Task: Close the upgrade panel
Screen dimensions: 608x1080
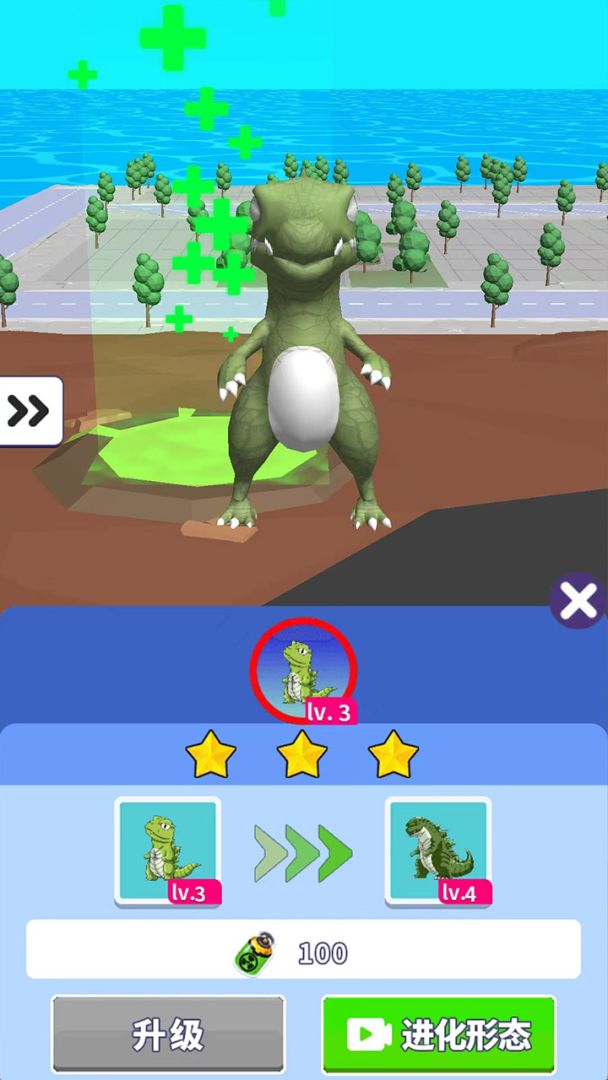Action: click(x=578, y=601)
